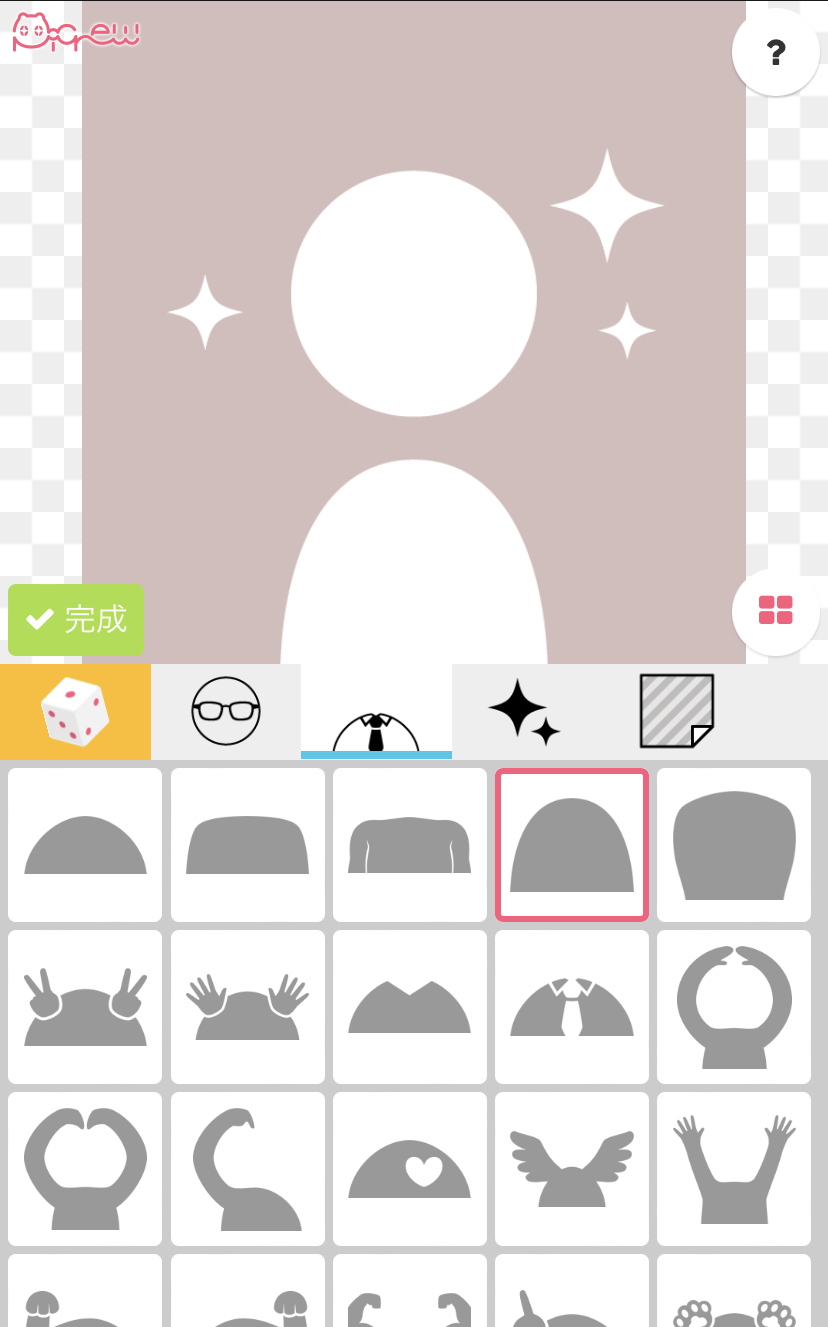Open the pink grid layout button
The image size is (828, 1327).
tap(775, 610)
